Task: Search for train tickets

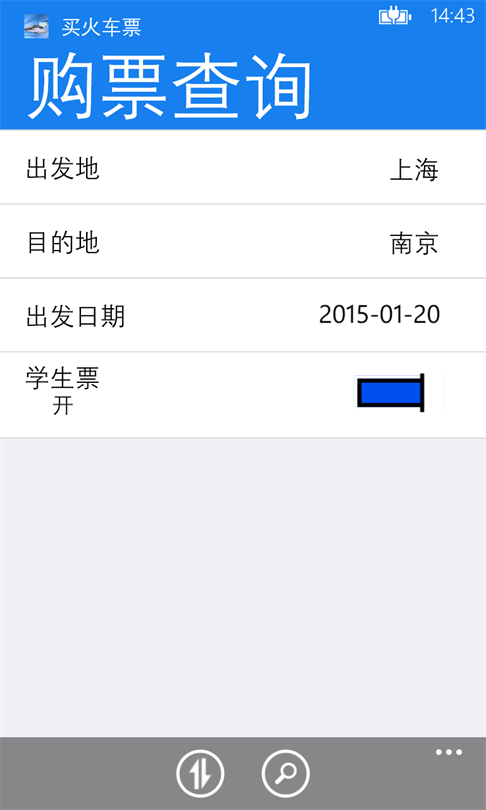Action: (286, 773)
